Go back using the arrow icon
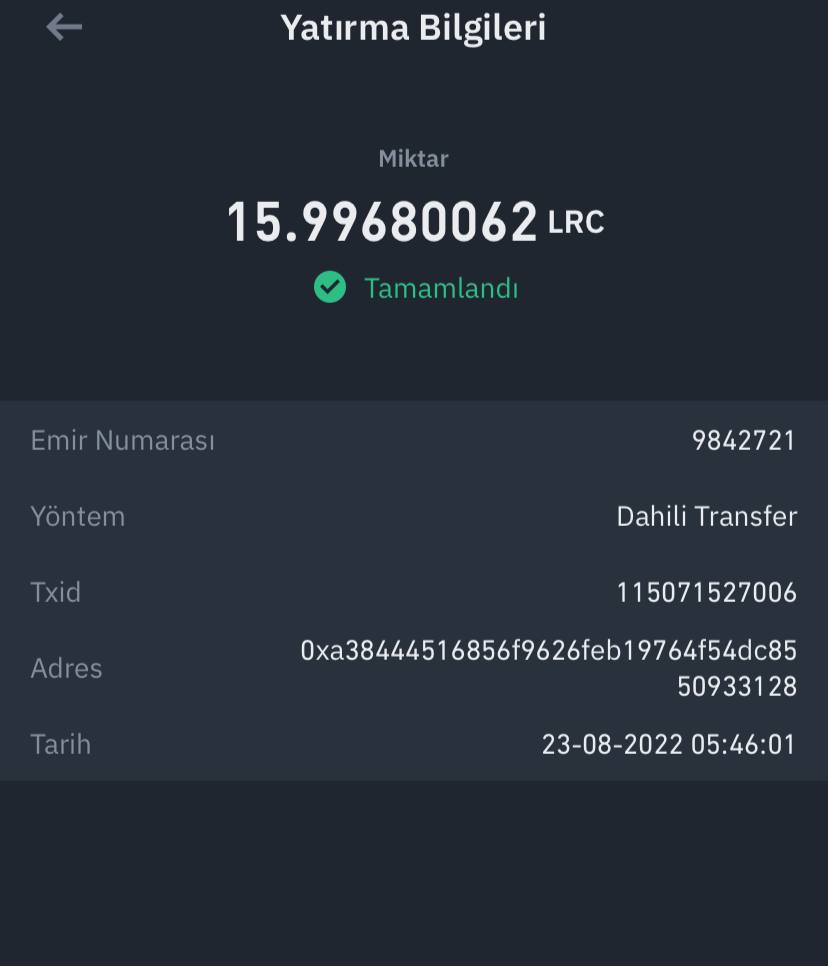This screenshot has width=828, height=966. point(63,27)
